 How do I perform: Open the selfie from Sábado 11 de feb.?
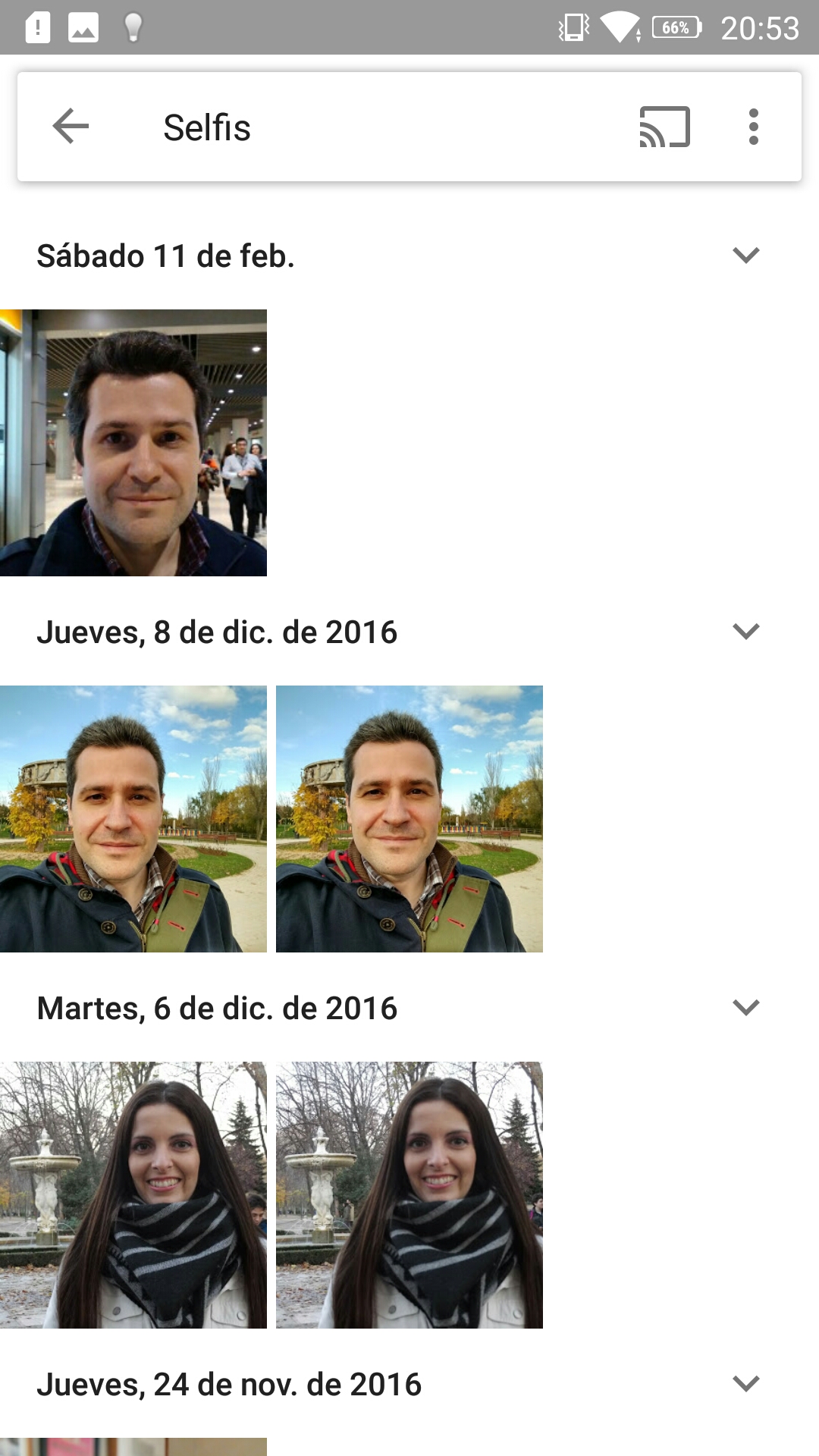tap(133, 443)
